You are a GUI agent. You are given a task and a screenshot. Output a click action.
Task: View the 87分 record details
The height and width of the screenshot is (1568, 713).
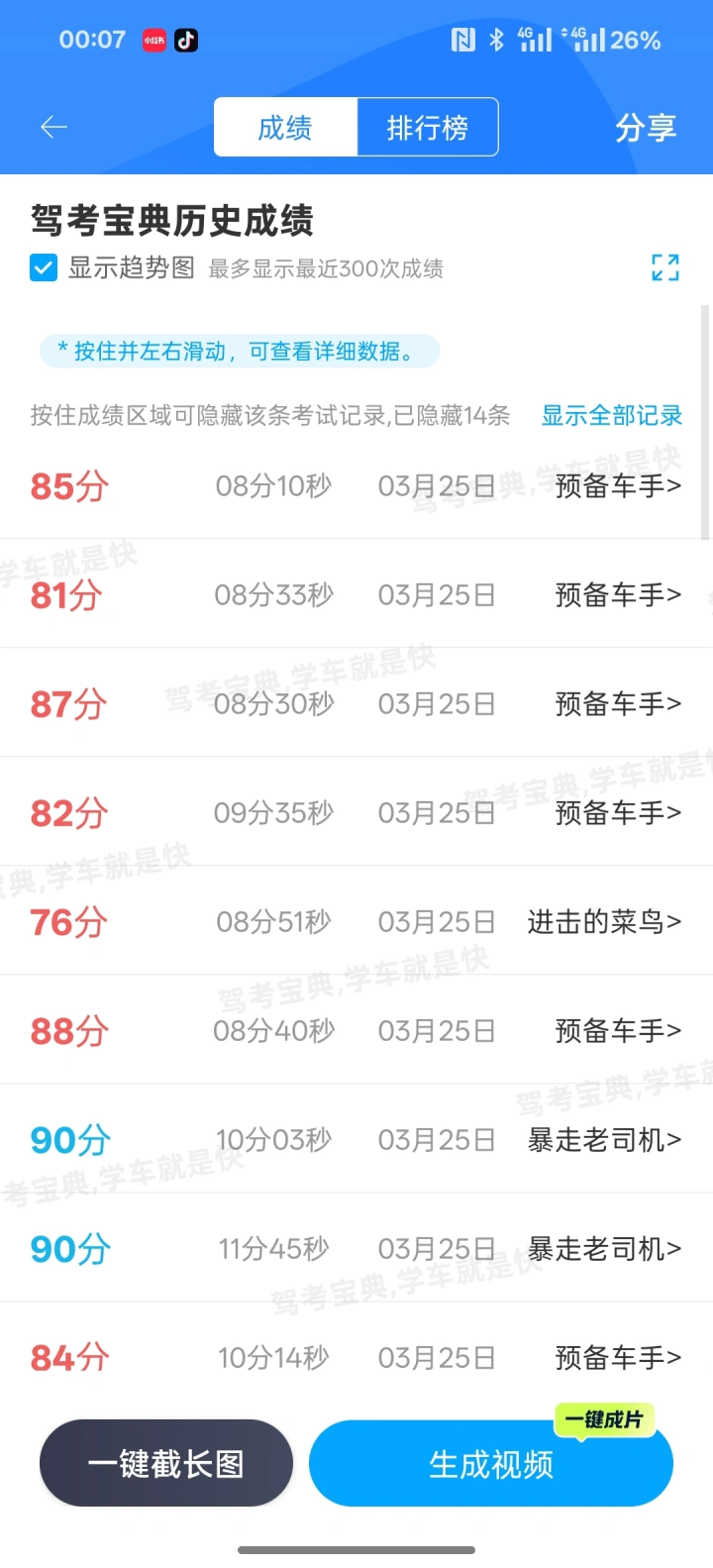356,703
